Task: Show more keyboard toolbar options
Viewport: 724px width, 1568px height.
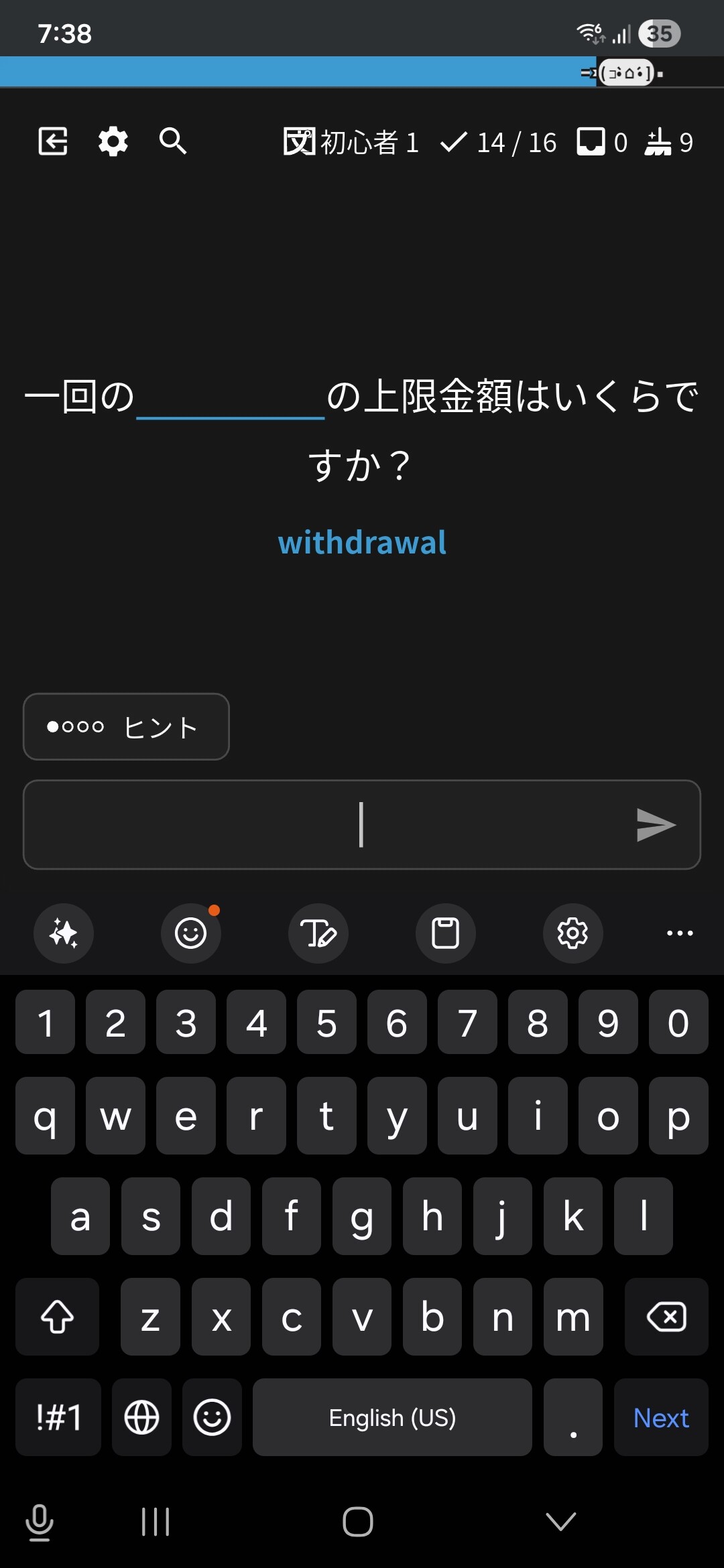Action: [680, 933]
